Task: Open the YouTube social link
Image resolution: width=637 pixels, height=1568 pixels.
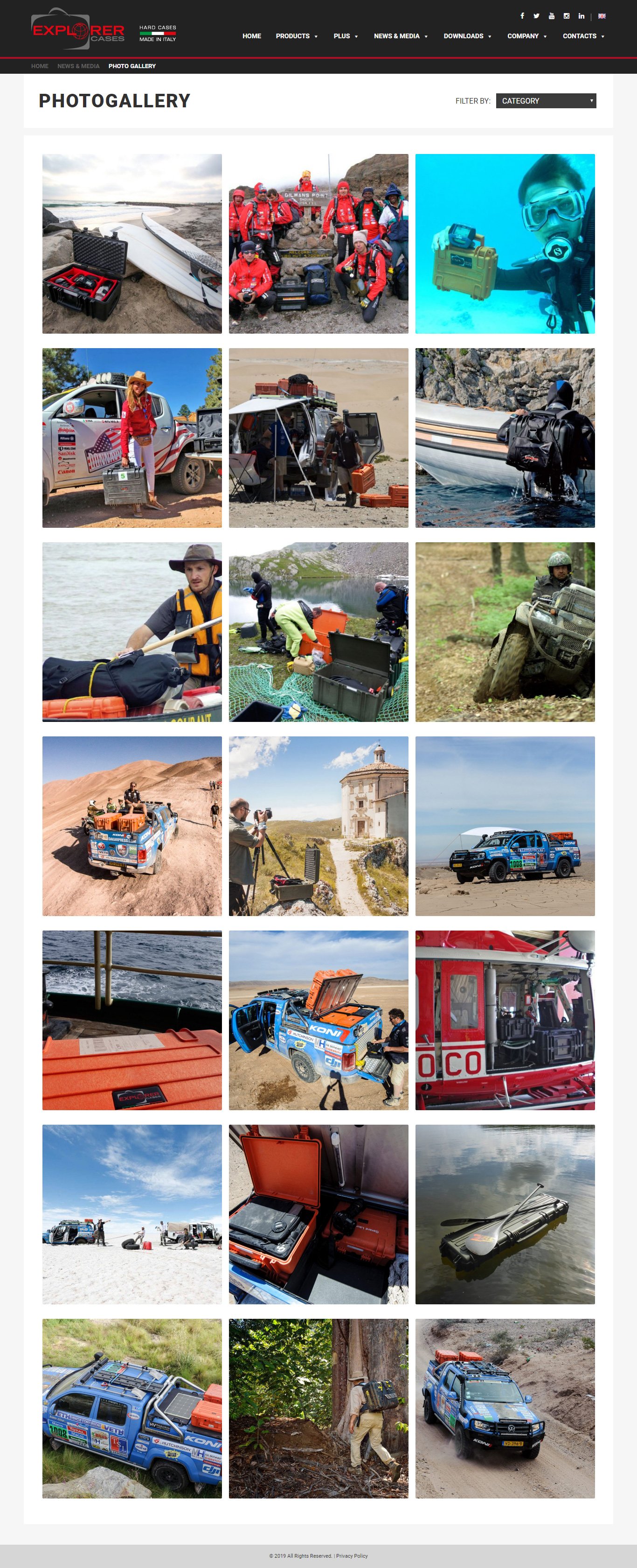Action: [551, 16]
